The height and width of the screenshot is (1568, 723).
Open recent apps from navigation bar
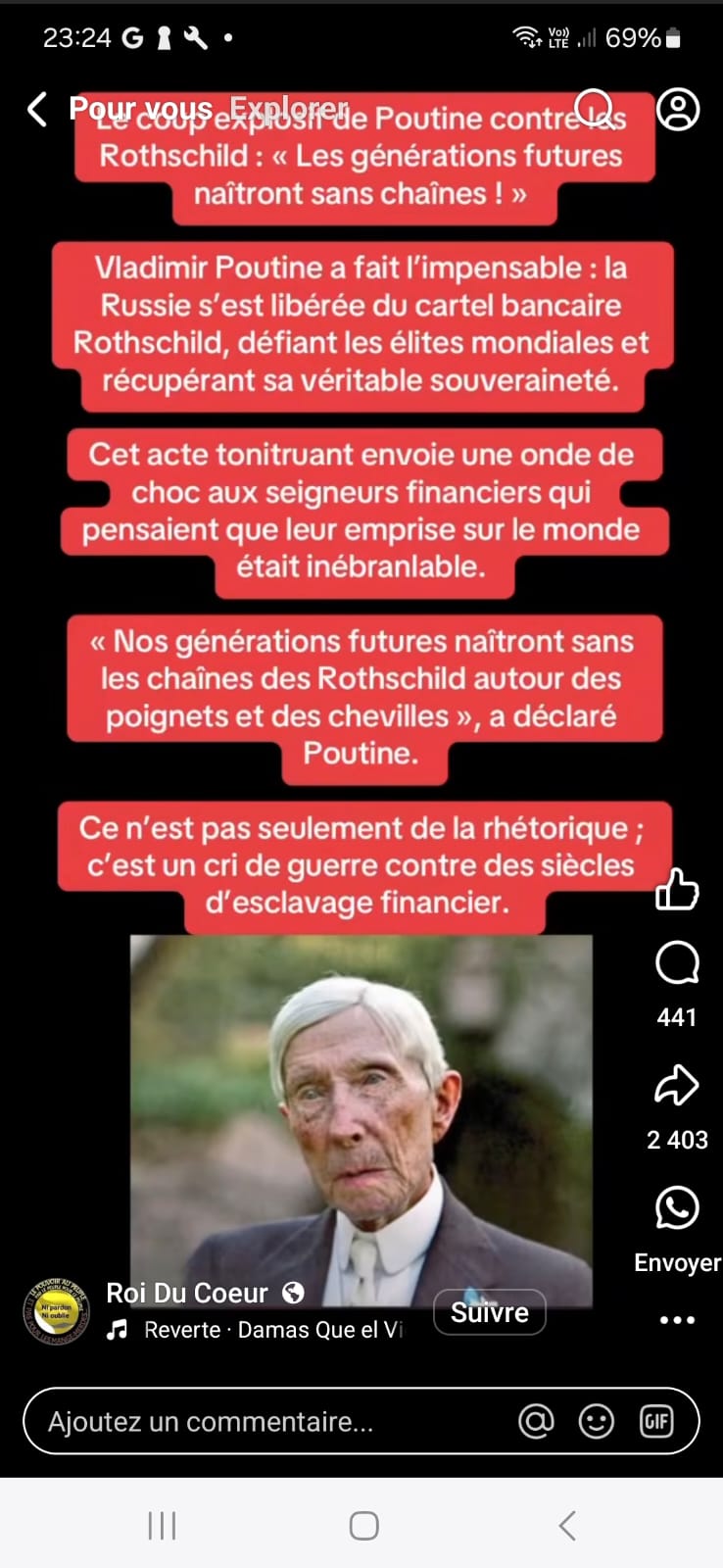(x=162, y=1525)
